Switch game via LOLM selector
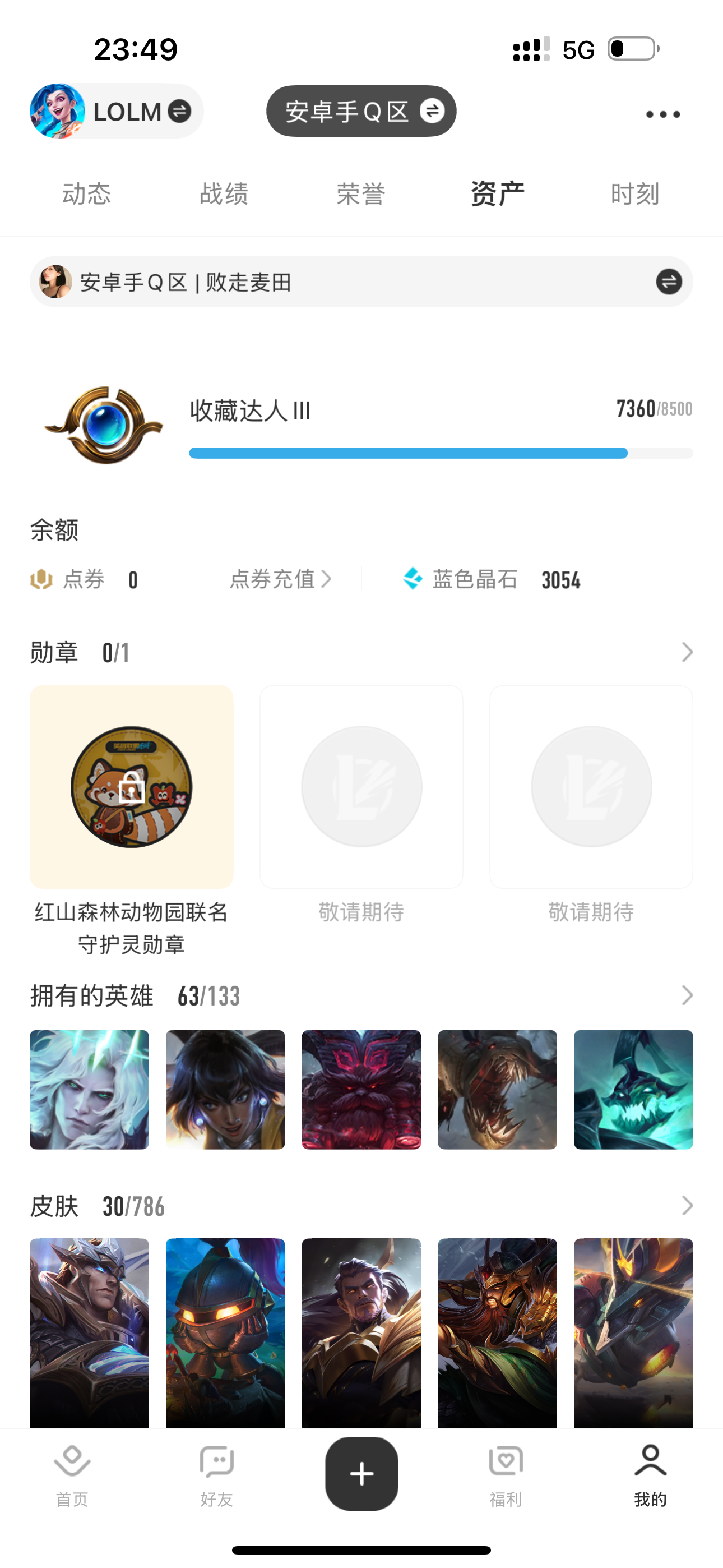 point(117,112)
